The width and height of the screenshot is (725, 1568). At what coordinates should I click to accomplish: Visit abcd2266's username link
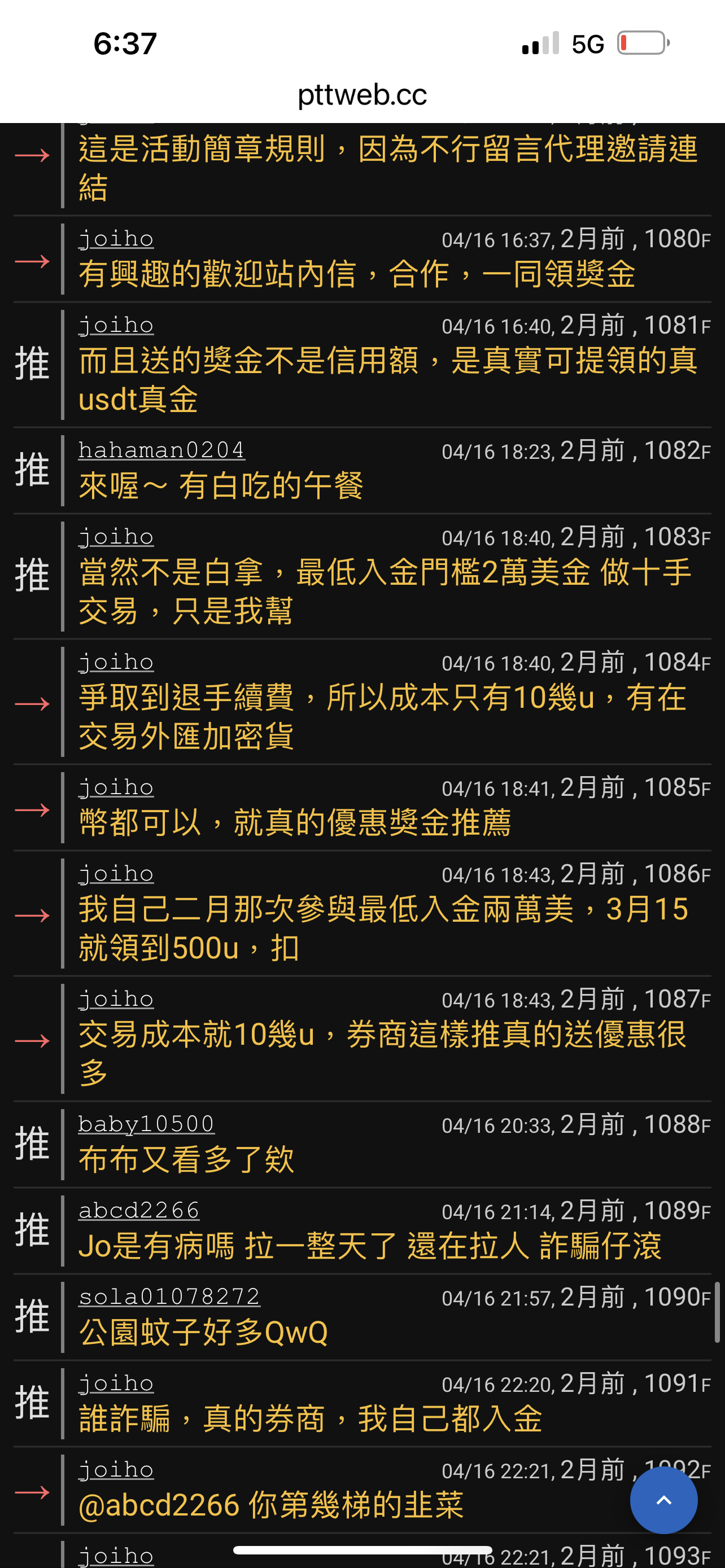pyautogui.click(x=139, y=1210)
